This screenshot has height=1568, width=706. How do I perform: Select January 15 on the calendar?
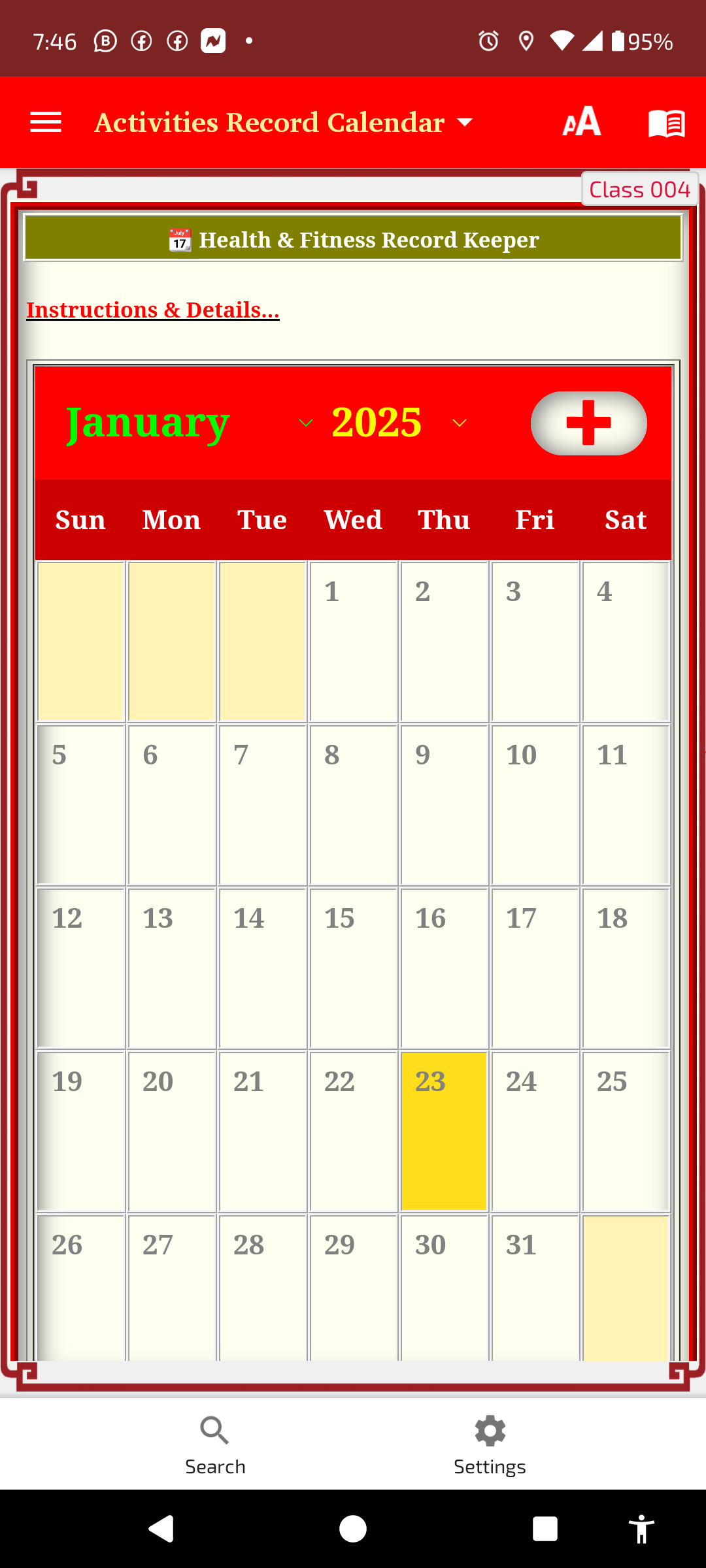point(353,968)
